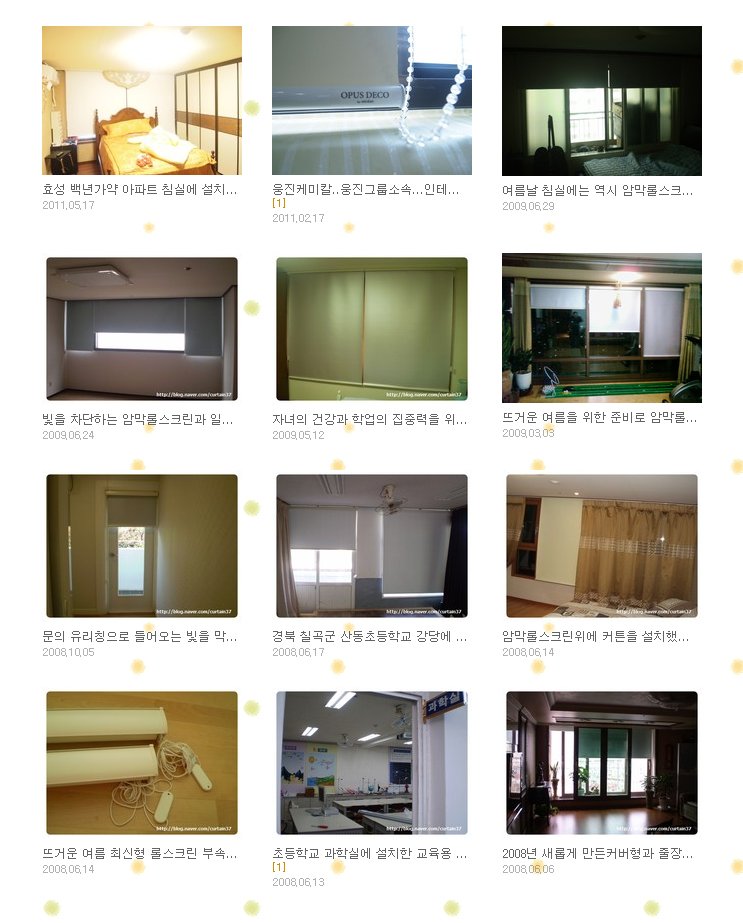The width and height of the screenshot is (743, 923).
Task: Open the 경북 칠곡군 산동초등학교 강당 post
Action: click(x=369, y=636)
